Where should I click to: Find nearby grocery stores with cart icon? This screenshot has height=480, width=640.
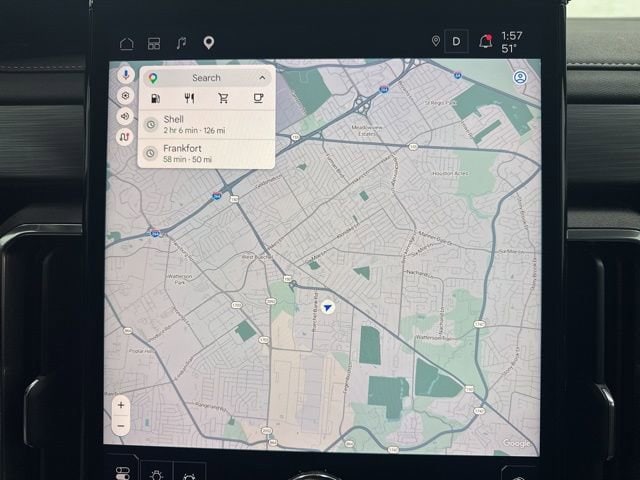pyautogui.click(x=223, y=98)
